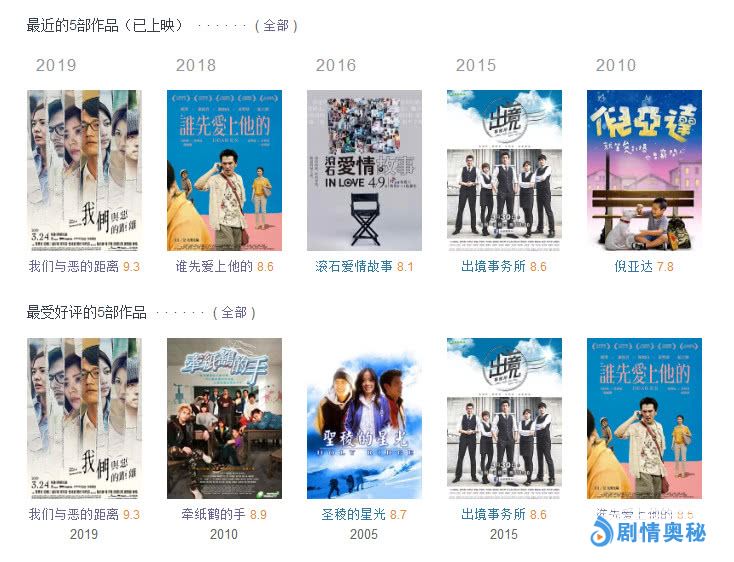Tap the 滚石爱情故事 title link
The height and width of the screenshot is (562, 734).
point(354,267)
